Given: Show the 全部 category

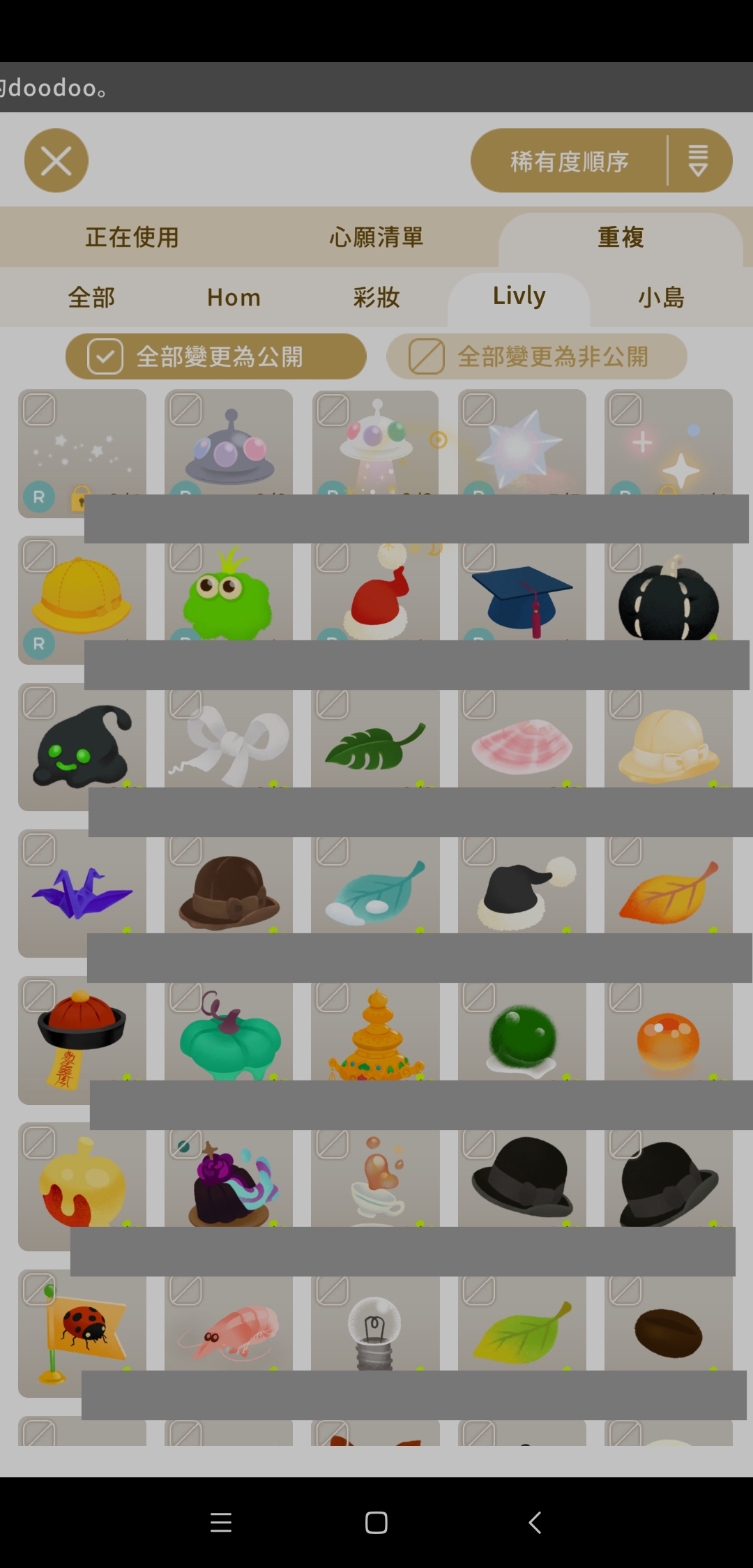Looking at the screenshot, I should click(91, 298).
